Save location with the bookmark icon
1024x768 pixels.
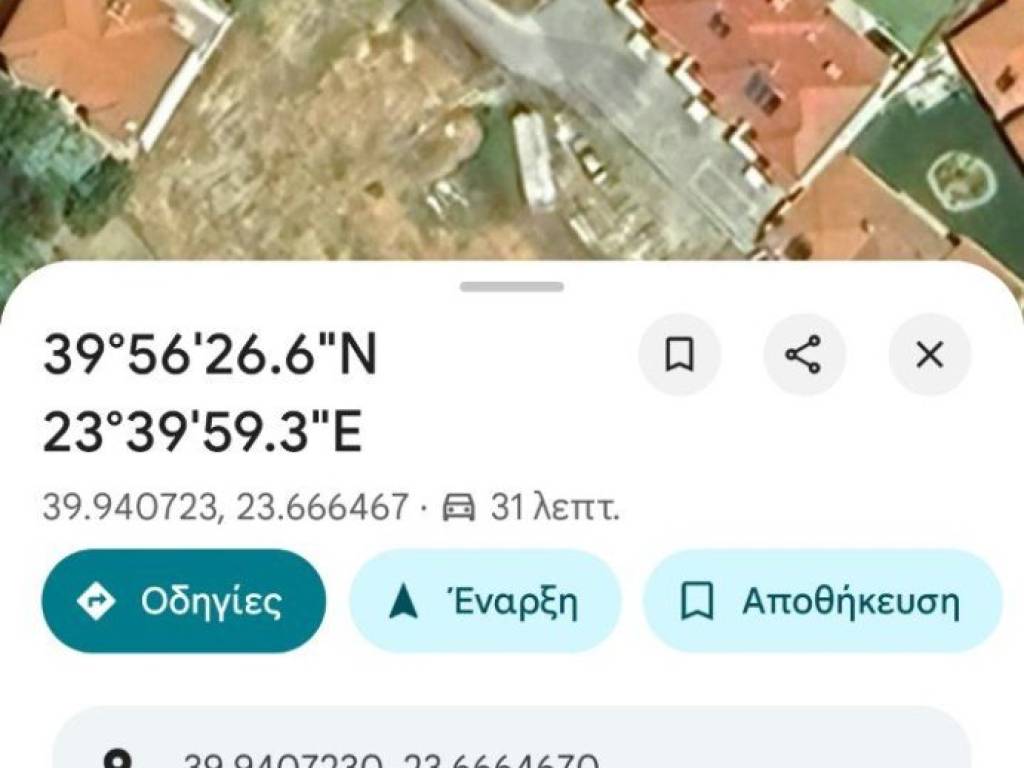680,355
